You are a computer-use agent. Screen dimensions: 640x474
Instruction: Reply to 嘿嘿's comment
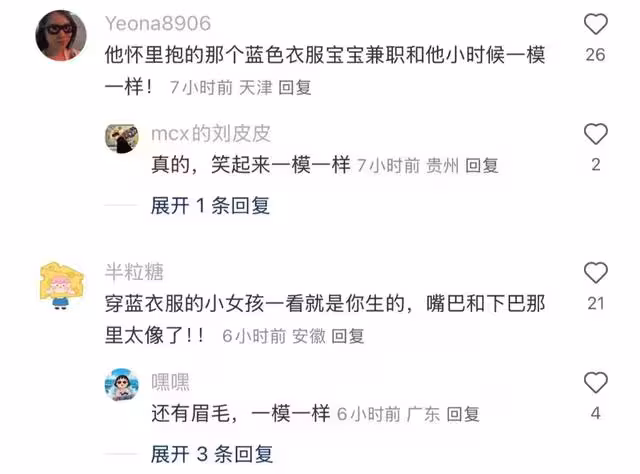click(x=463, y=413)
